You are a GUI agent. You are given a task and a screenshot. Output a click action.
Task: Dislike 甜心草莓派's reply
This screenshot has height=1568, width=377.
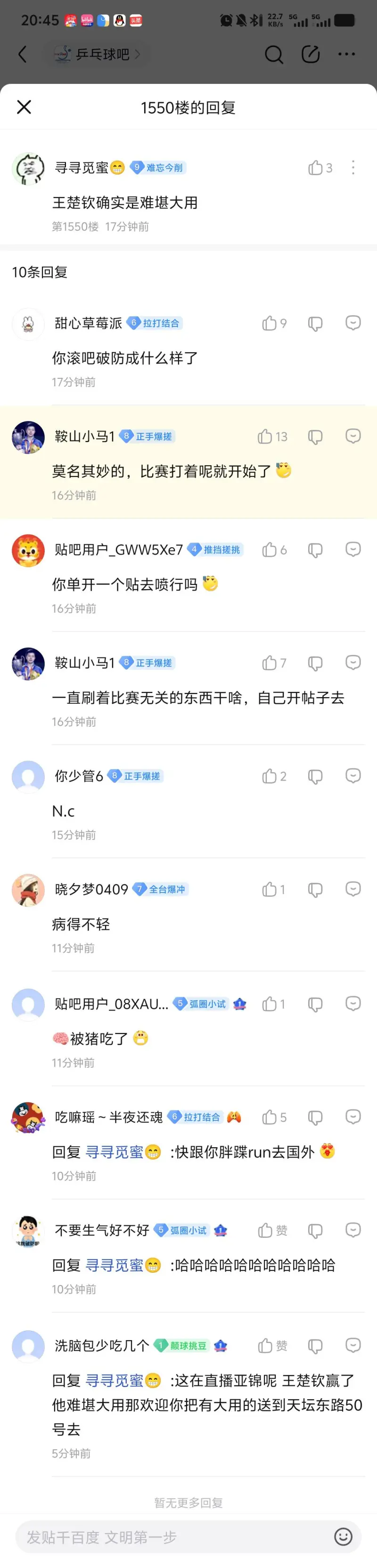(315, 323)
